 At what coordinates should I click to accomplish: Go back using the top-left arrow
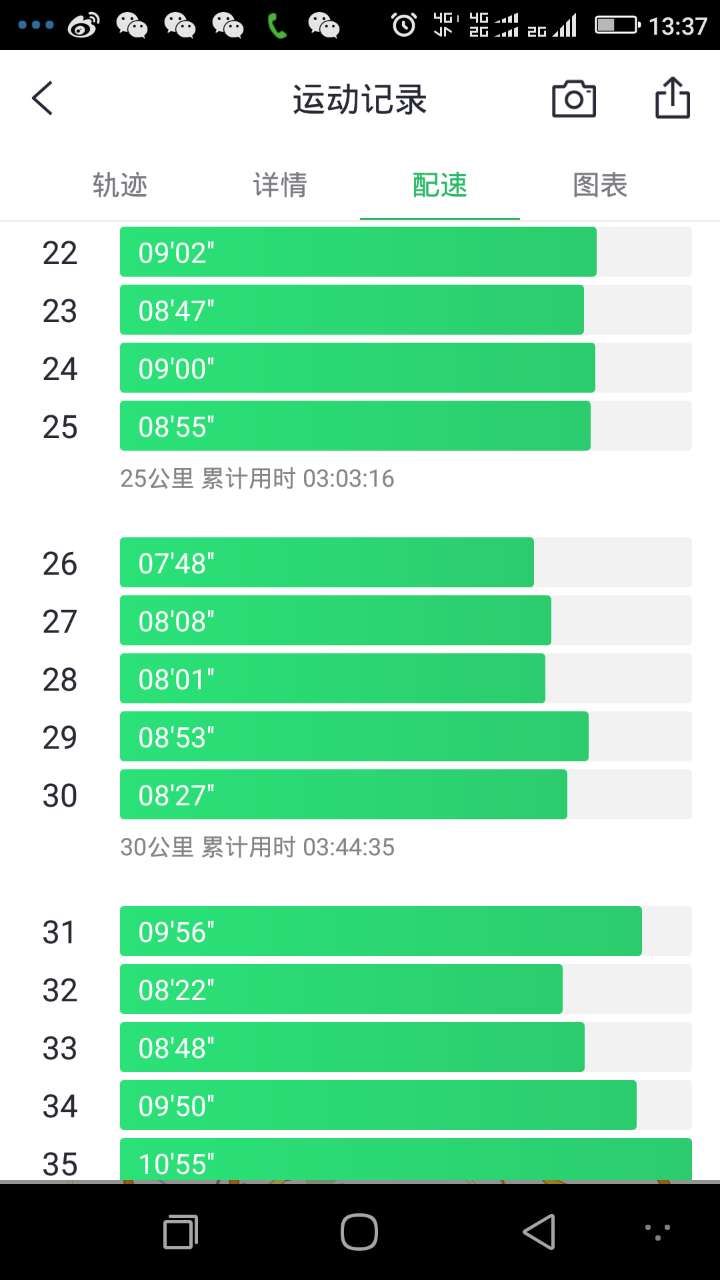pyautogui.click(x=42, y=99)
